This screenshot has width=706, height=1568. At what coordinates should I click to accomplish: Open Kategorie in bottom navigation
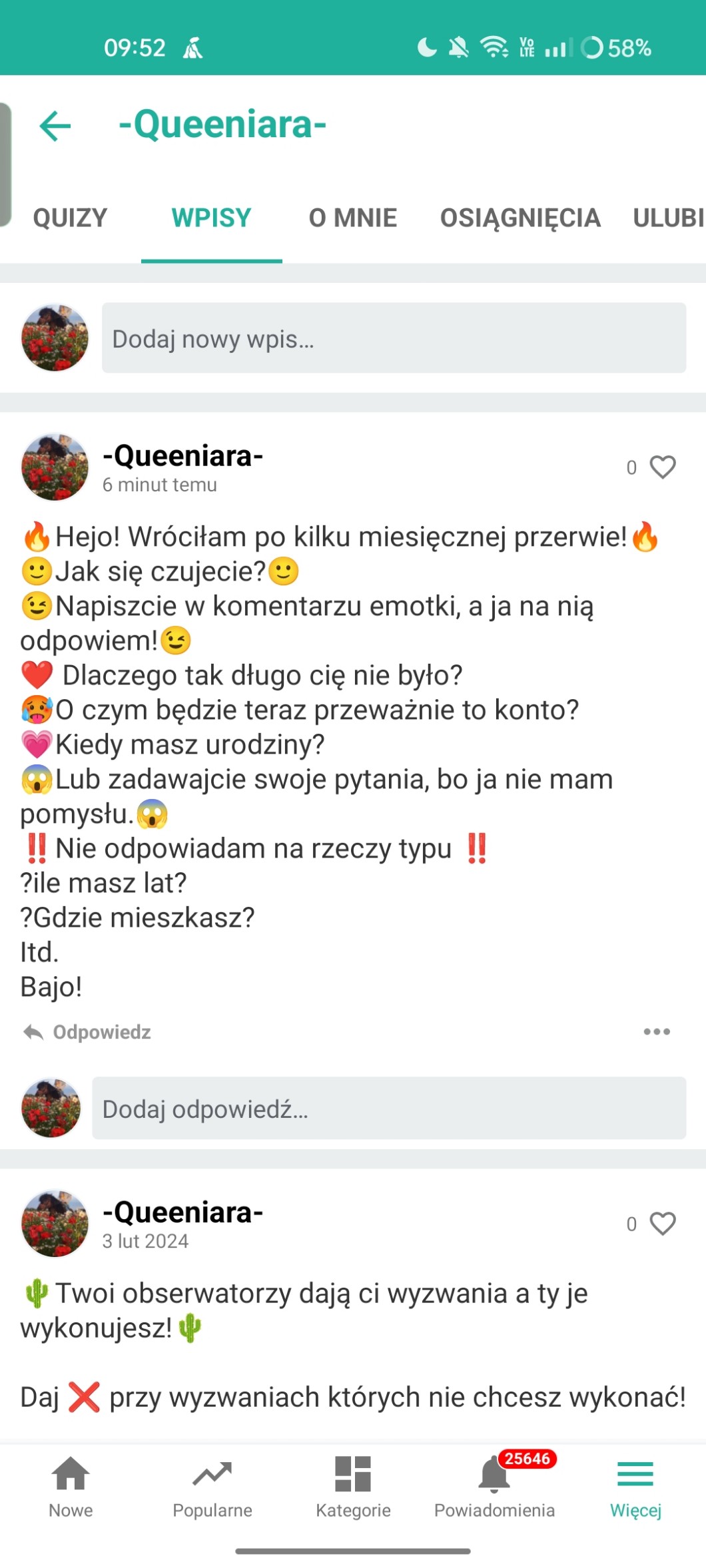click(353, 1486)
